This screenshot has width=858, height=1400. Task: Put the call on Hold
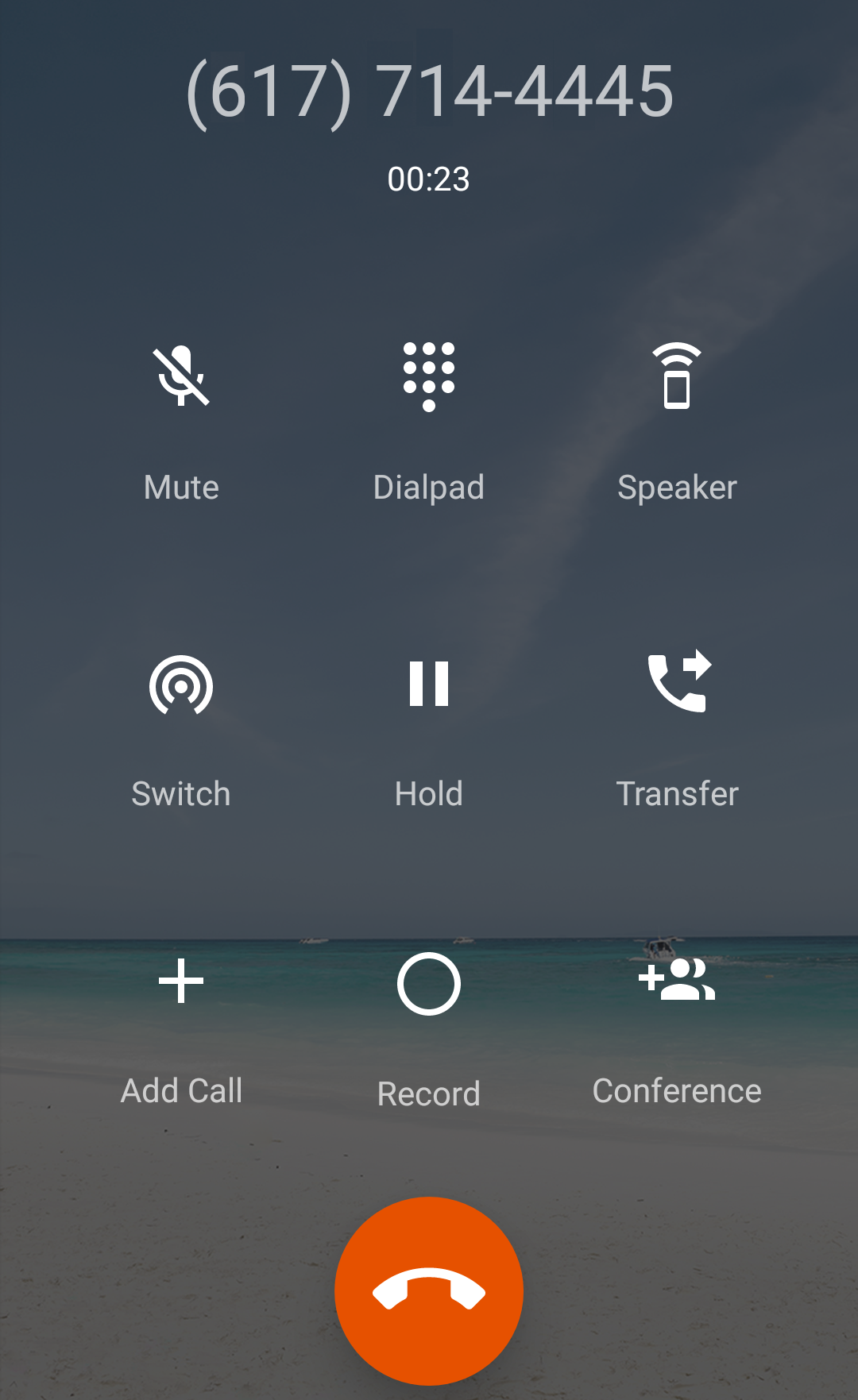429,684
